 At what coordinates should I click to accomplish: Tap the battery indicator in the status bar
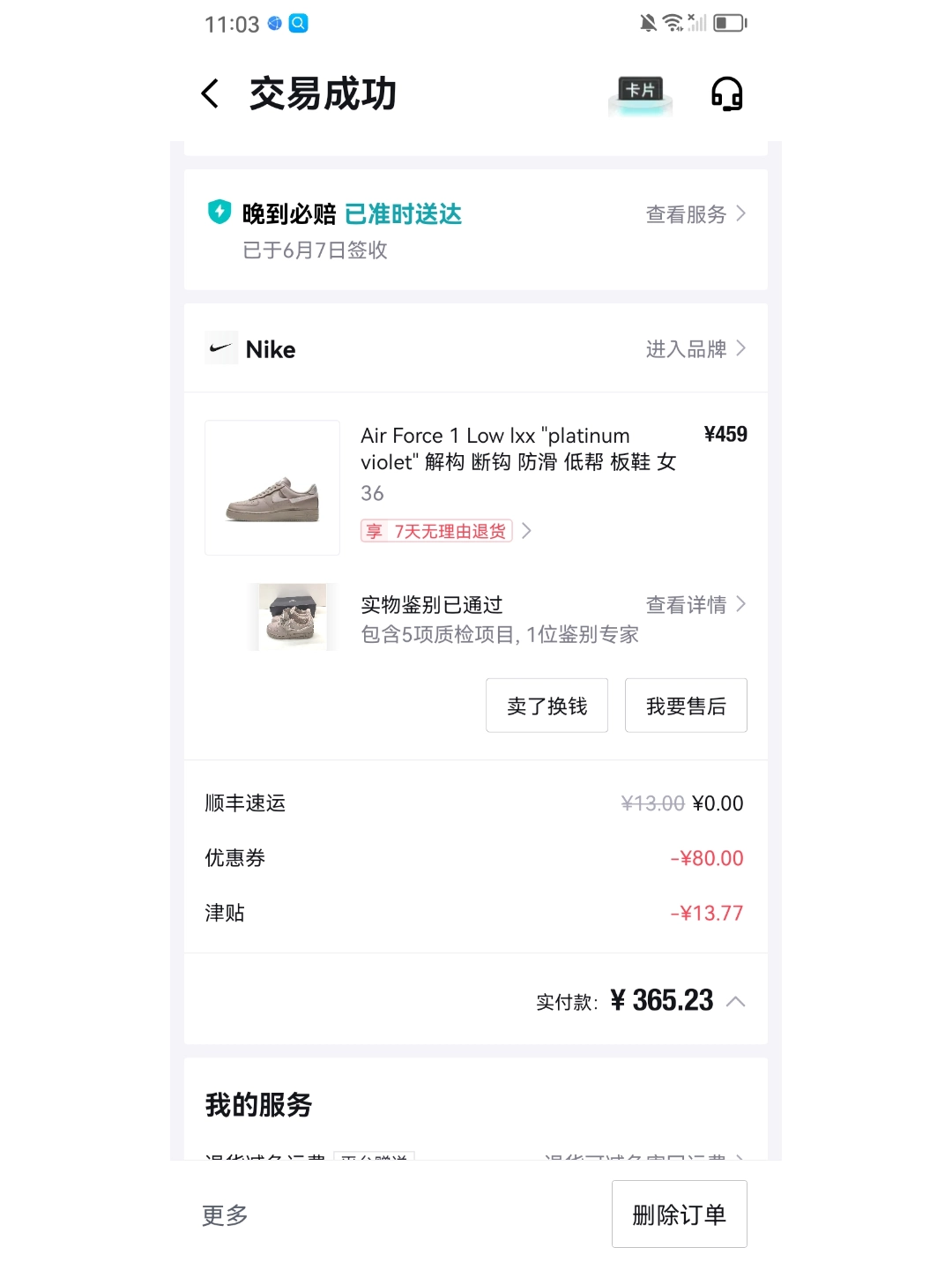click(728, 22)
